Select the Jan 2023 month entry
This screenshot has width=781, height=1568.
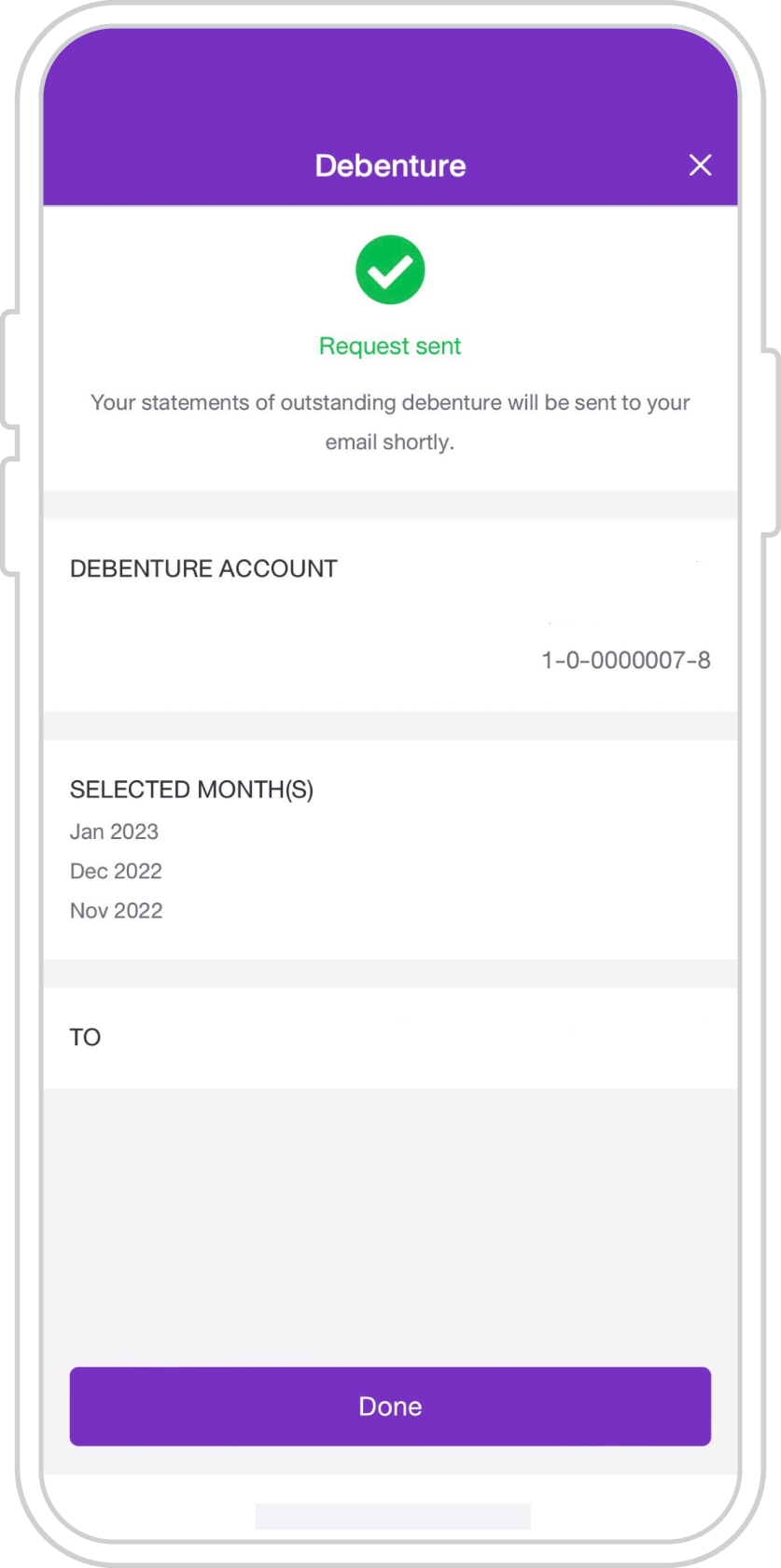coord(114,832)
